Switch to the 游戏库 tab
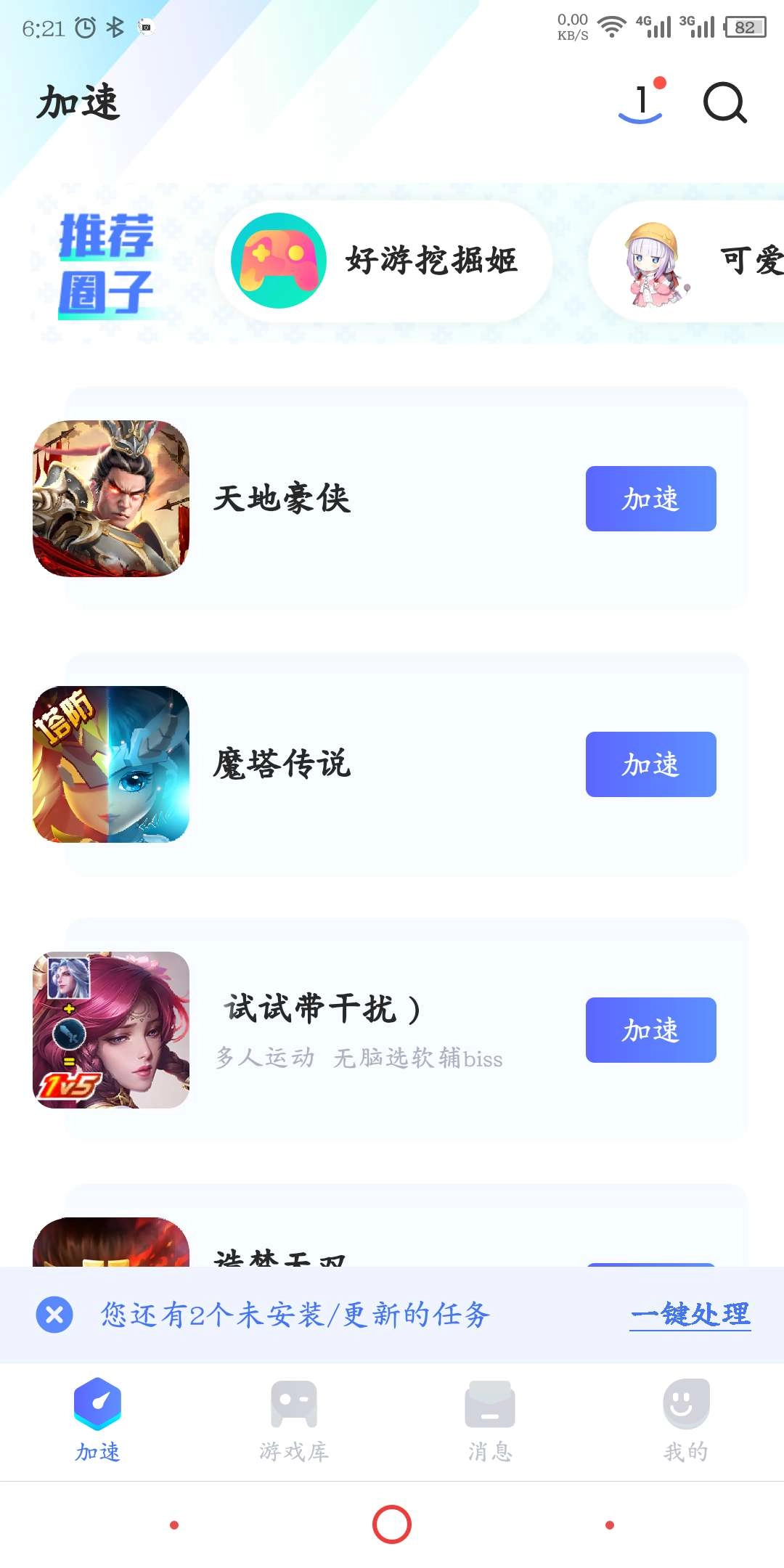 294,1420
